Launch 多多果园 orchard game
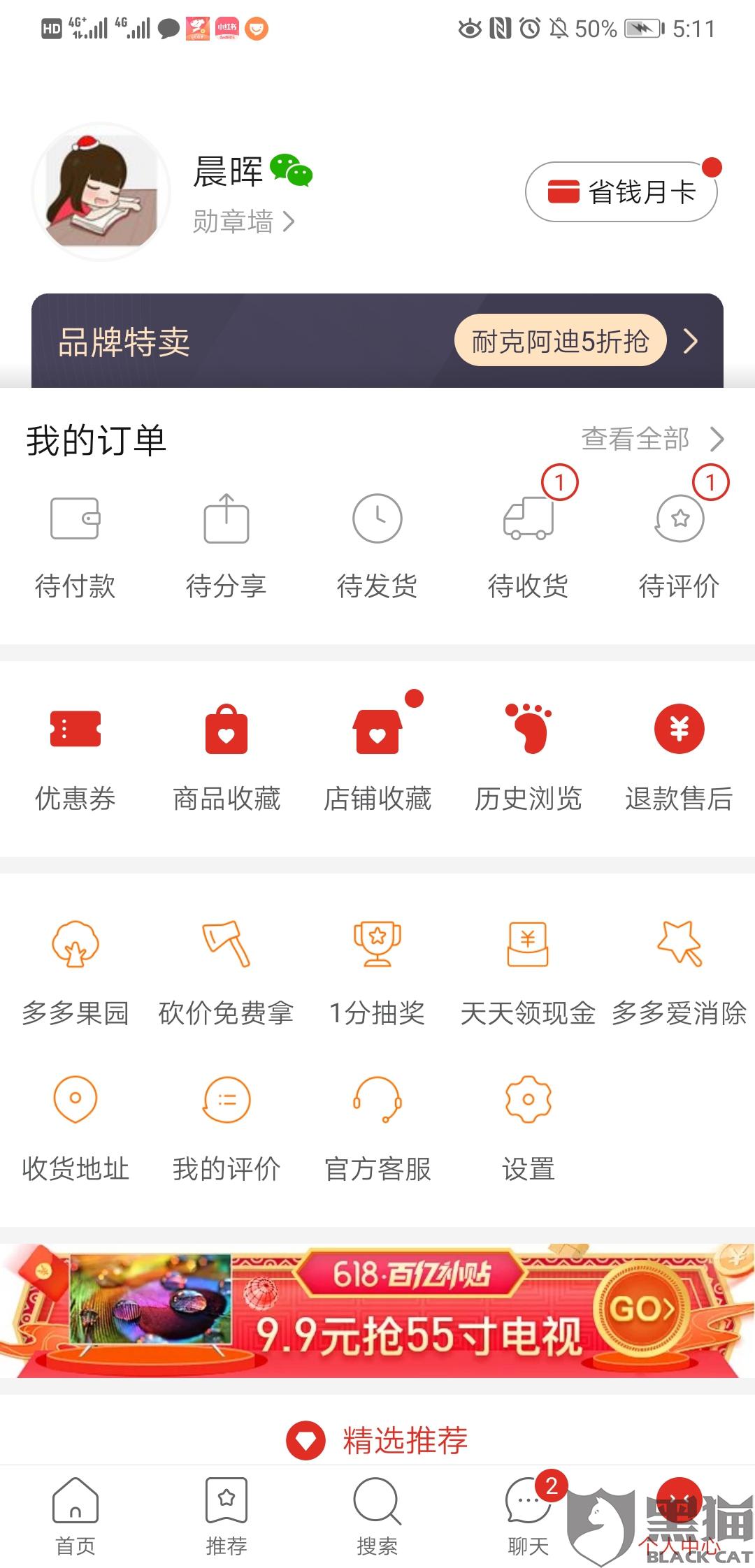 75,971
